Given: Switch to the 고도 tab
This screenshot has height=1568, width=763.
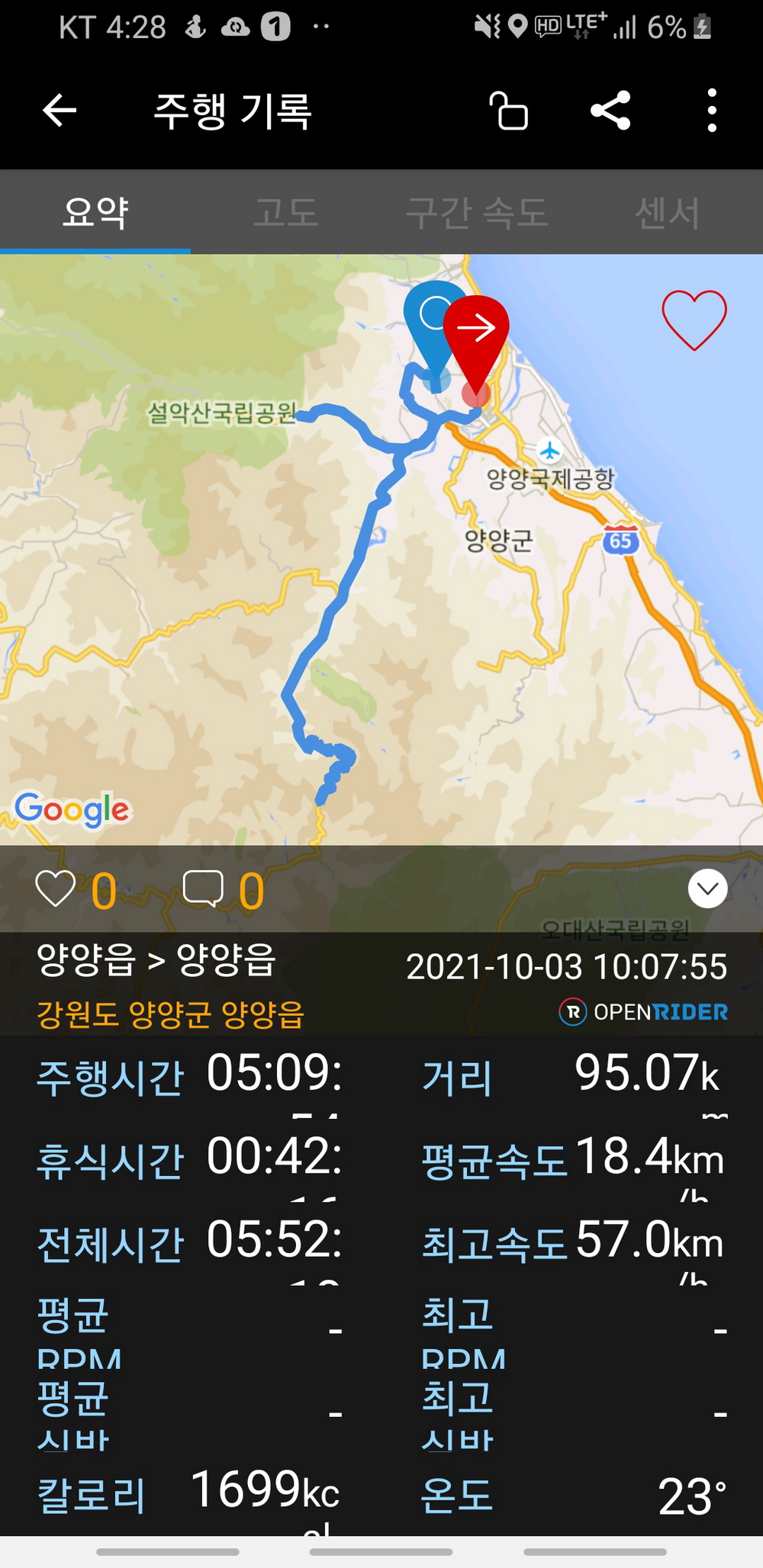Looking at the screenshot, I should pos(286,212).
